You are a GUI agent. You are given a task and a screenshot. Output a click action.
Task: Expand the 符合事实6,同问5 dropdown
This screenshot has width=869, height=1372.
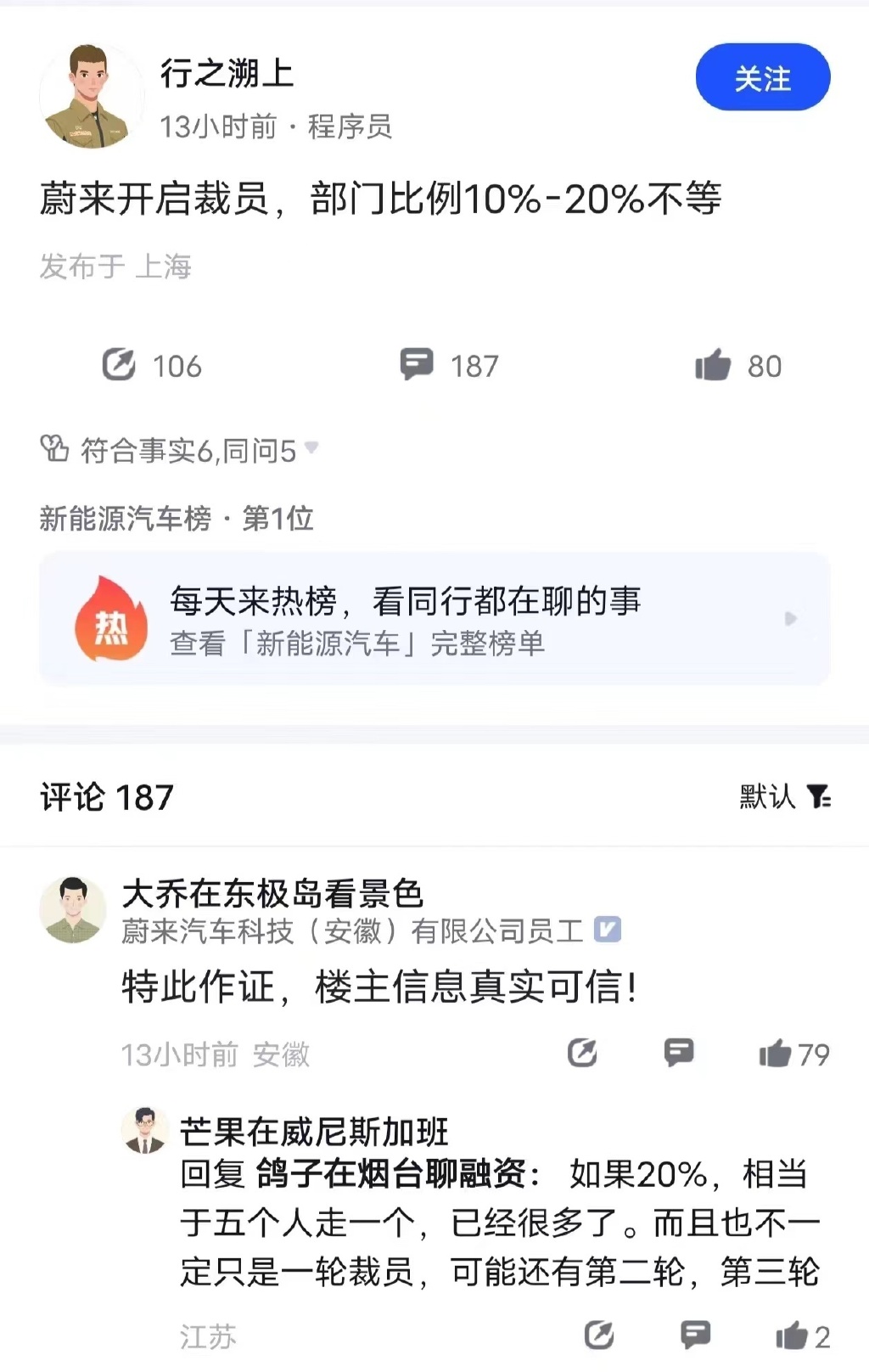point(311,447)
